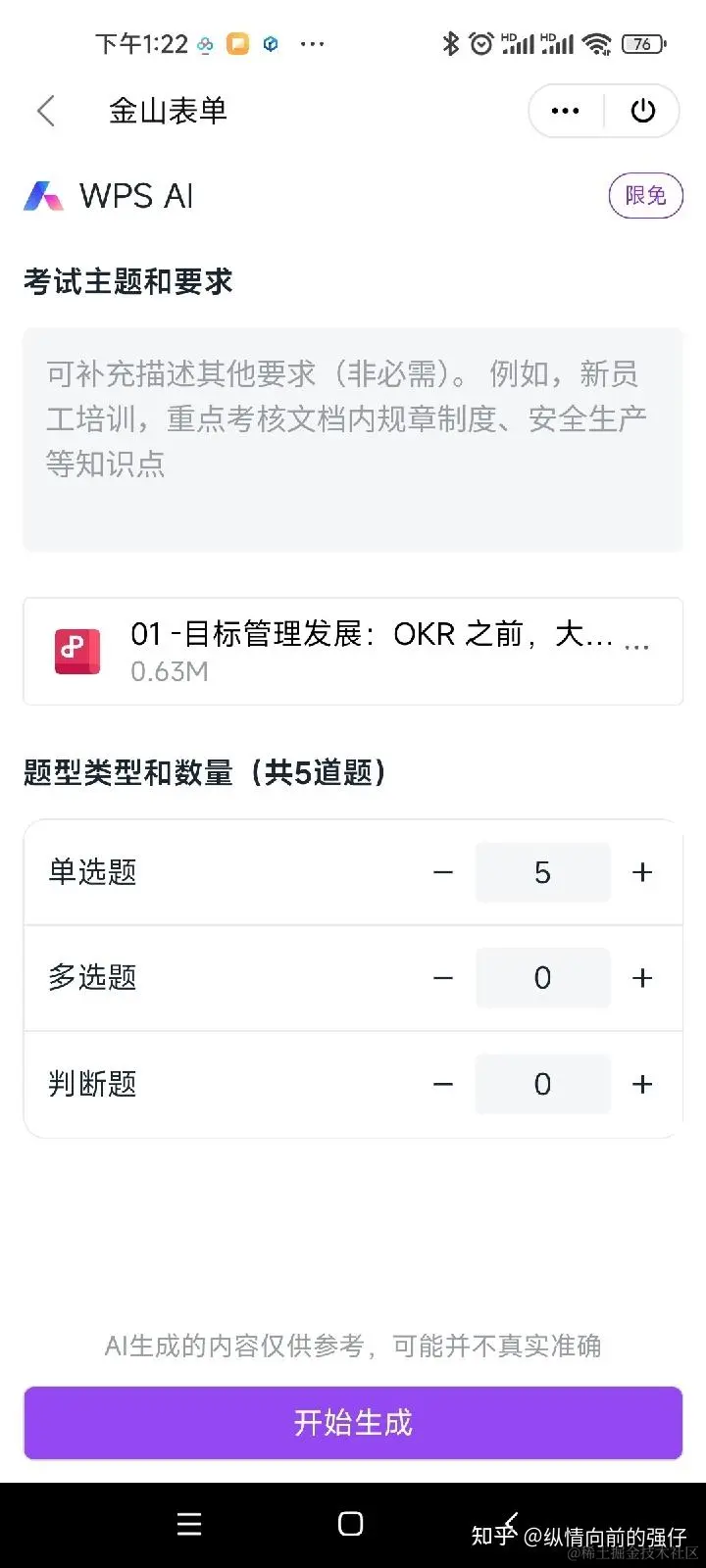Open the system recent apps menu

tap(189, 1524)
